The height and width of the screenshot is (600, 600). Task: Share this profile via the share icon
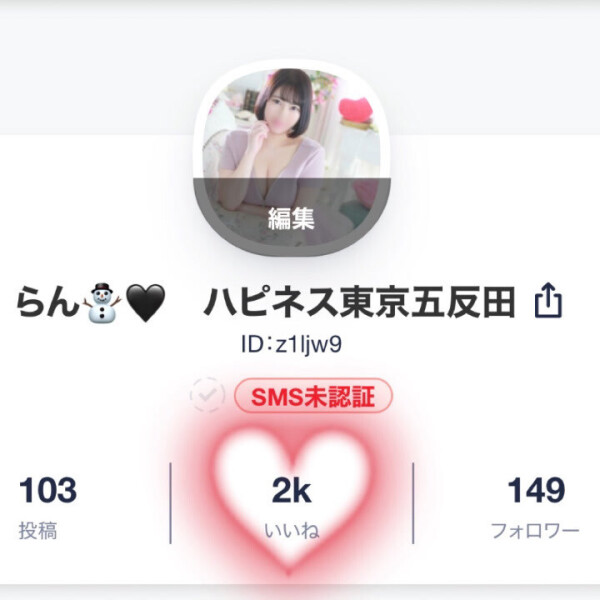tap(550, 300)
